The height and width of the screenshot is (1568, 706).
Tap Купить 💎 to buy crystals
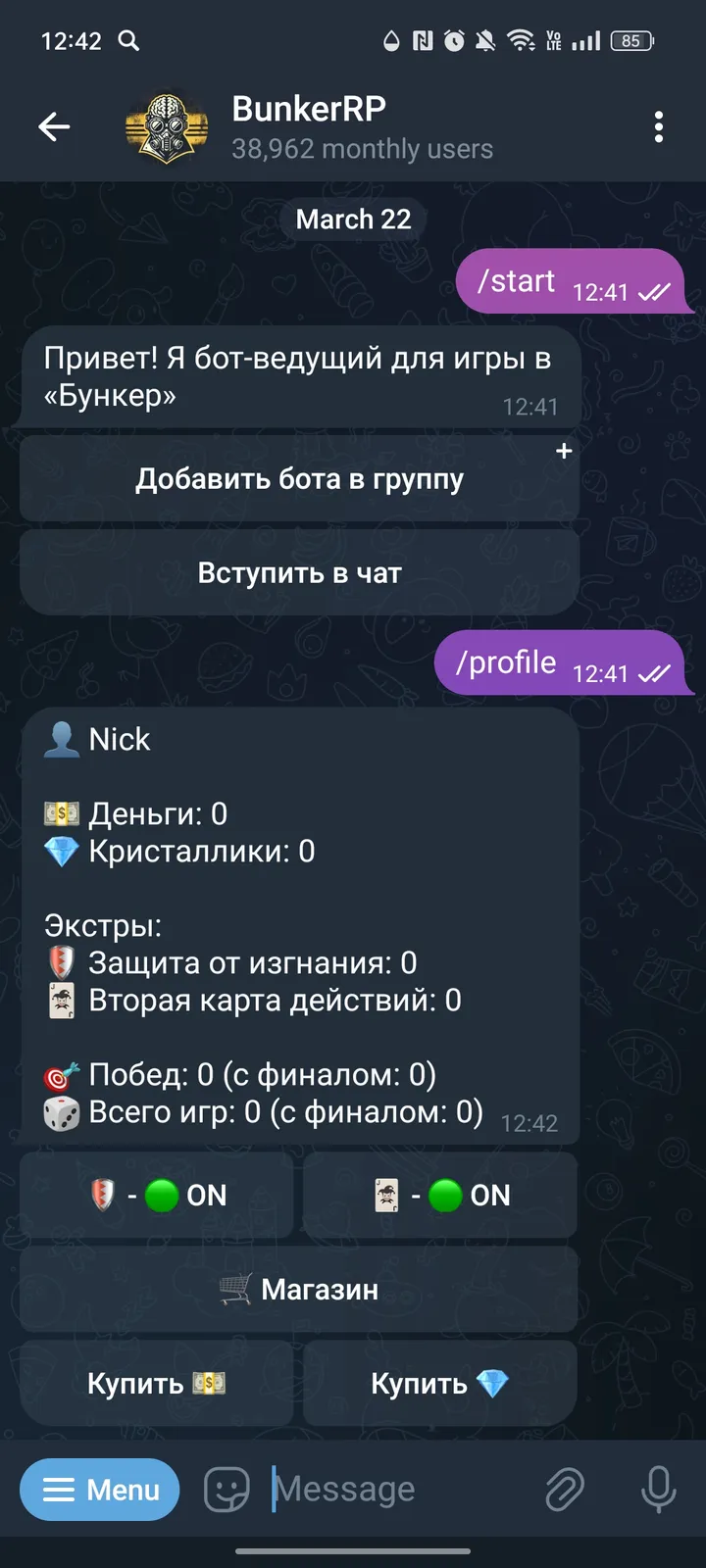tap(439, 1383)
